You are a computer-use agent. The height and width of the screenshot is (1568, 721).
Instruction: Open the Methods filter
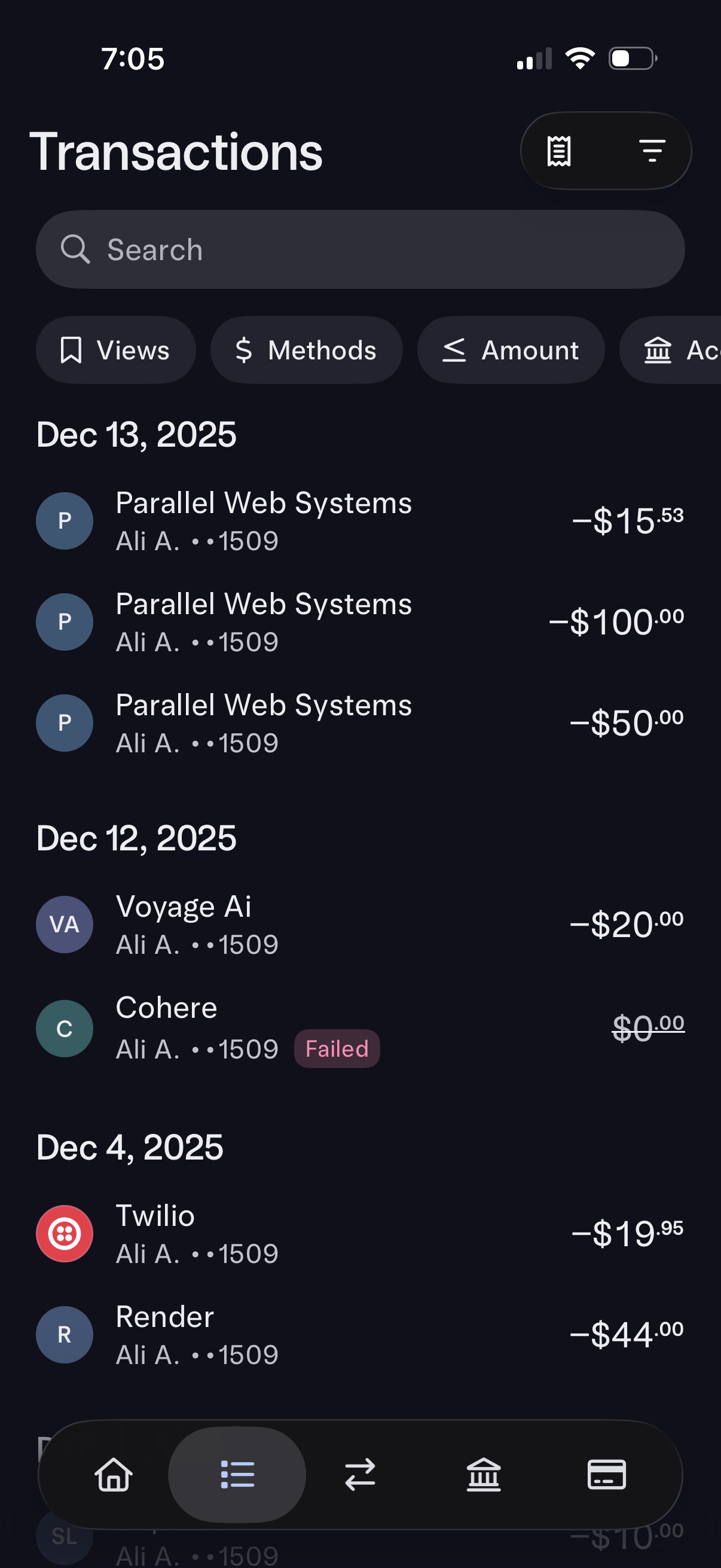point(306,350)
